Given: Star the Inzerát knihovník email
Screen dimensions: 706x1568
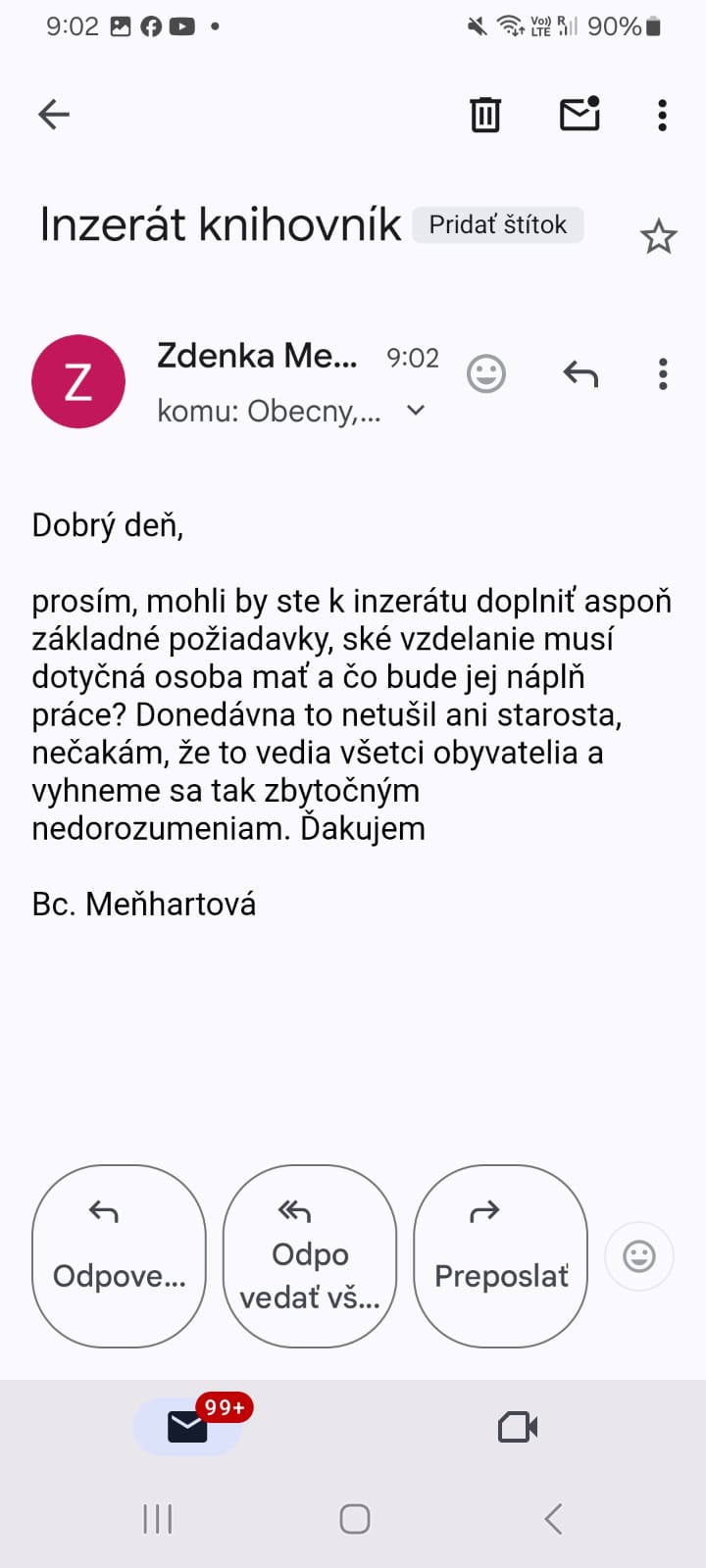Looking at the screenshot, I should pos(658,236).
